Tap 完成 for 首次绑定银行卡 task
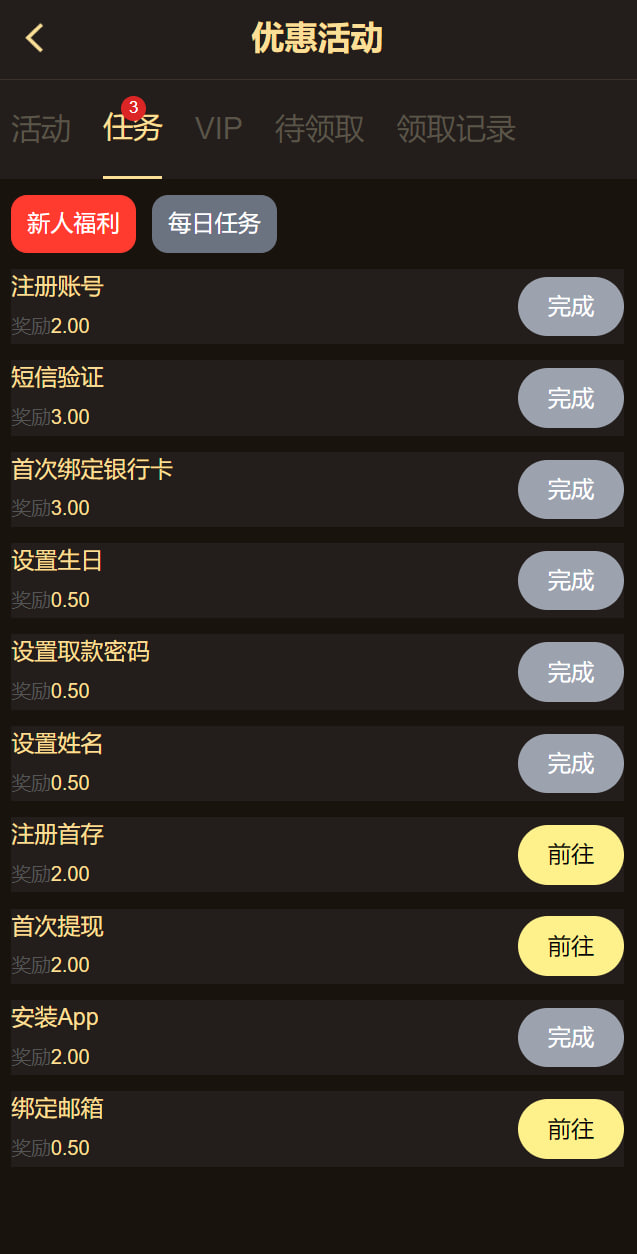This screenshot has height=1254, width=637. tap(571, 490)
